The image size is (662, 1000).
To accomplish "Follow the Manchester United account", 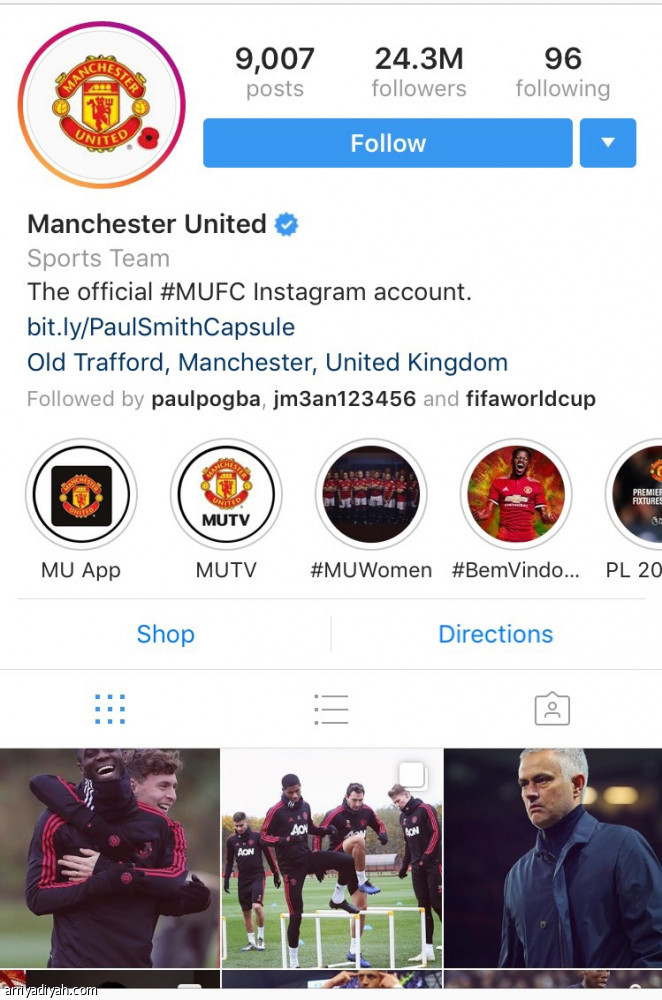I will click(x=387, y=143).
